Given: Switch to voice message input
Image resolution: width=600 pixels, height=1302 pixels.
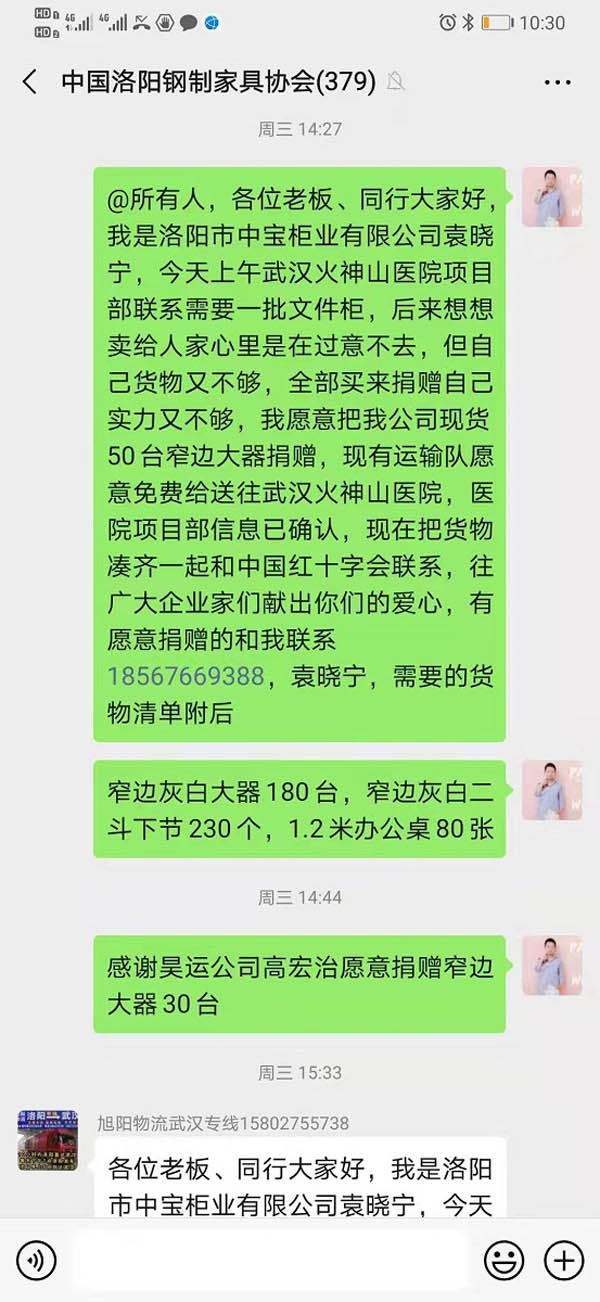Looking at the screenshot, I should coord(37,1260).
